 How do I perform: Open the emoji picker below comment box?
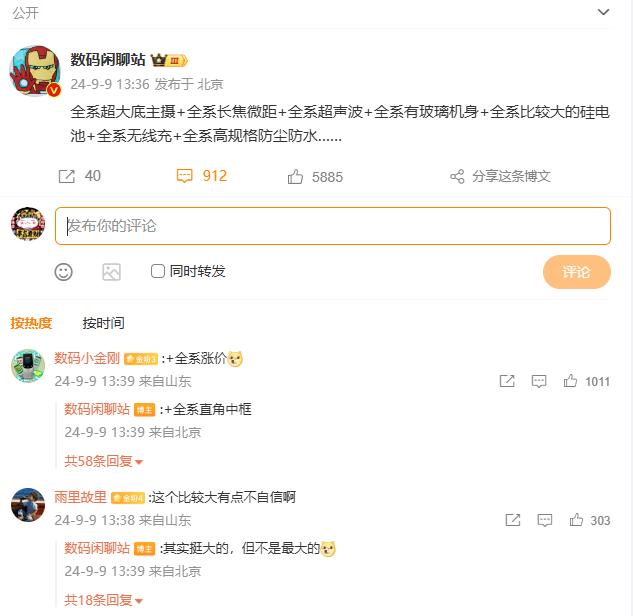tap(63, 271)
